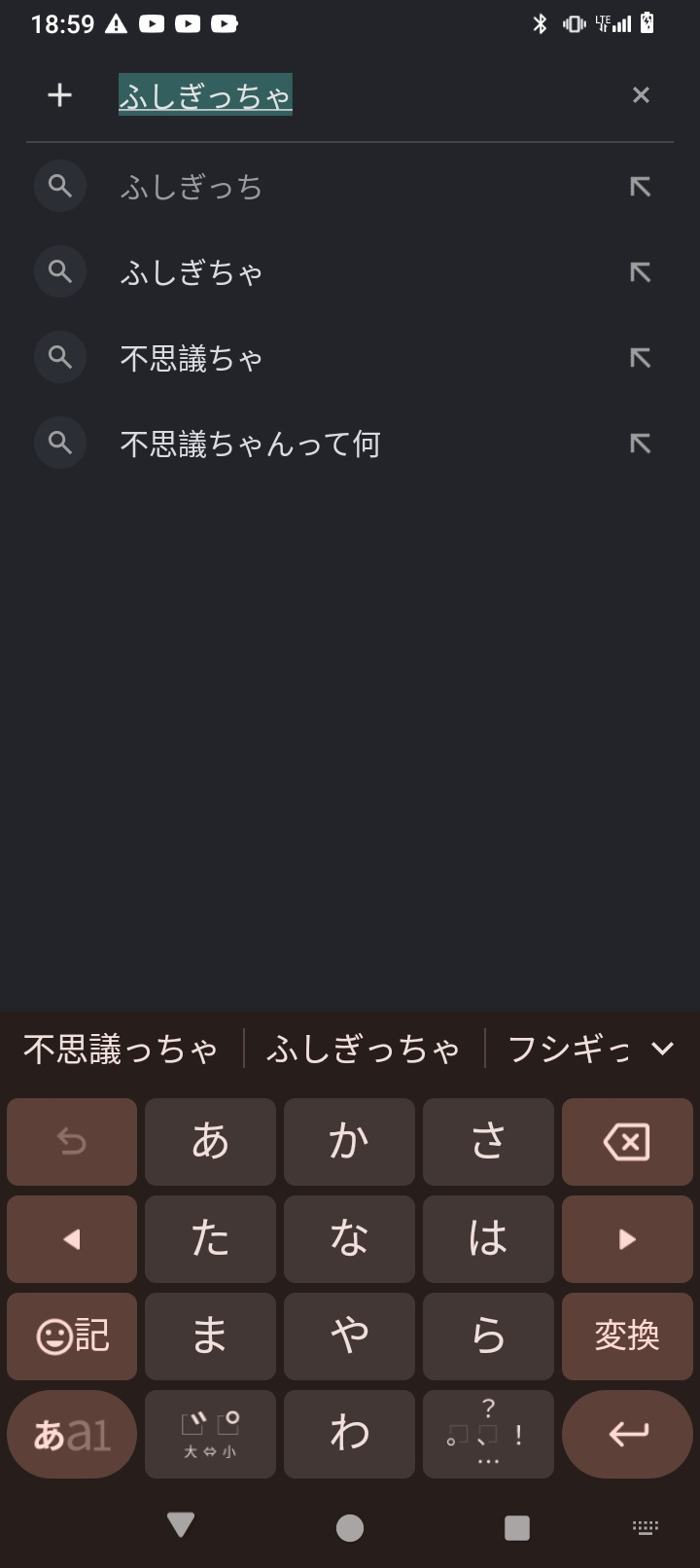
Task: Pick keyboard candidate 不思議っちゃ
Action: tap(121, 1049)
